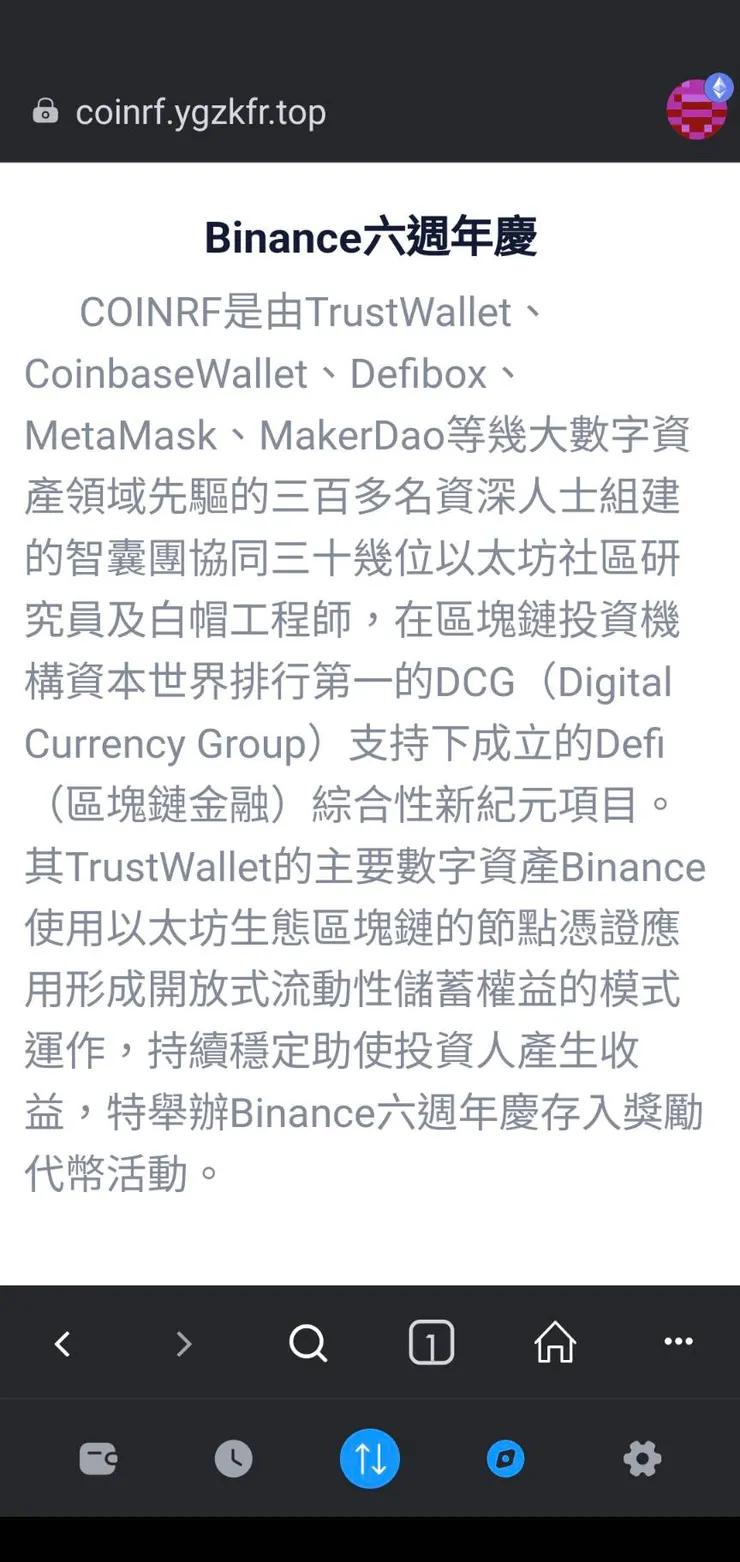Tap the coinrf.ygzkfr.top address bar
The height and width of the screenshot is (1562, 740).
198,112
